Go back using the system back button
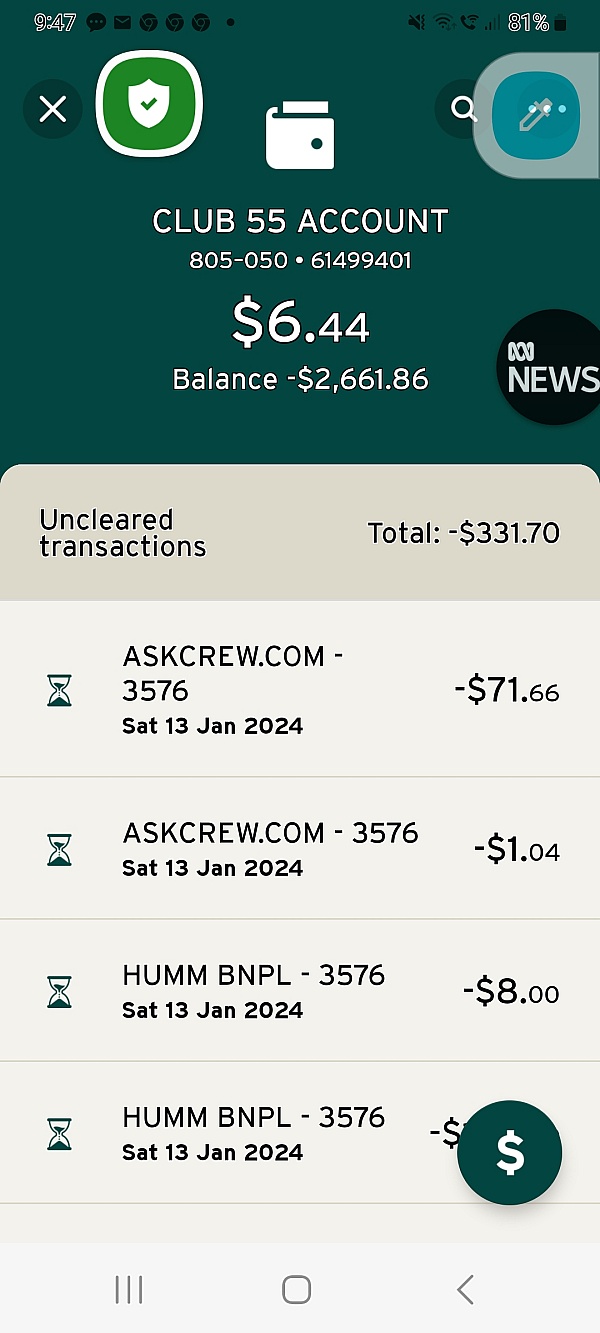 [465, 1289]
